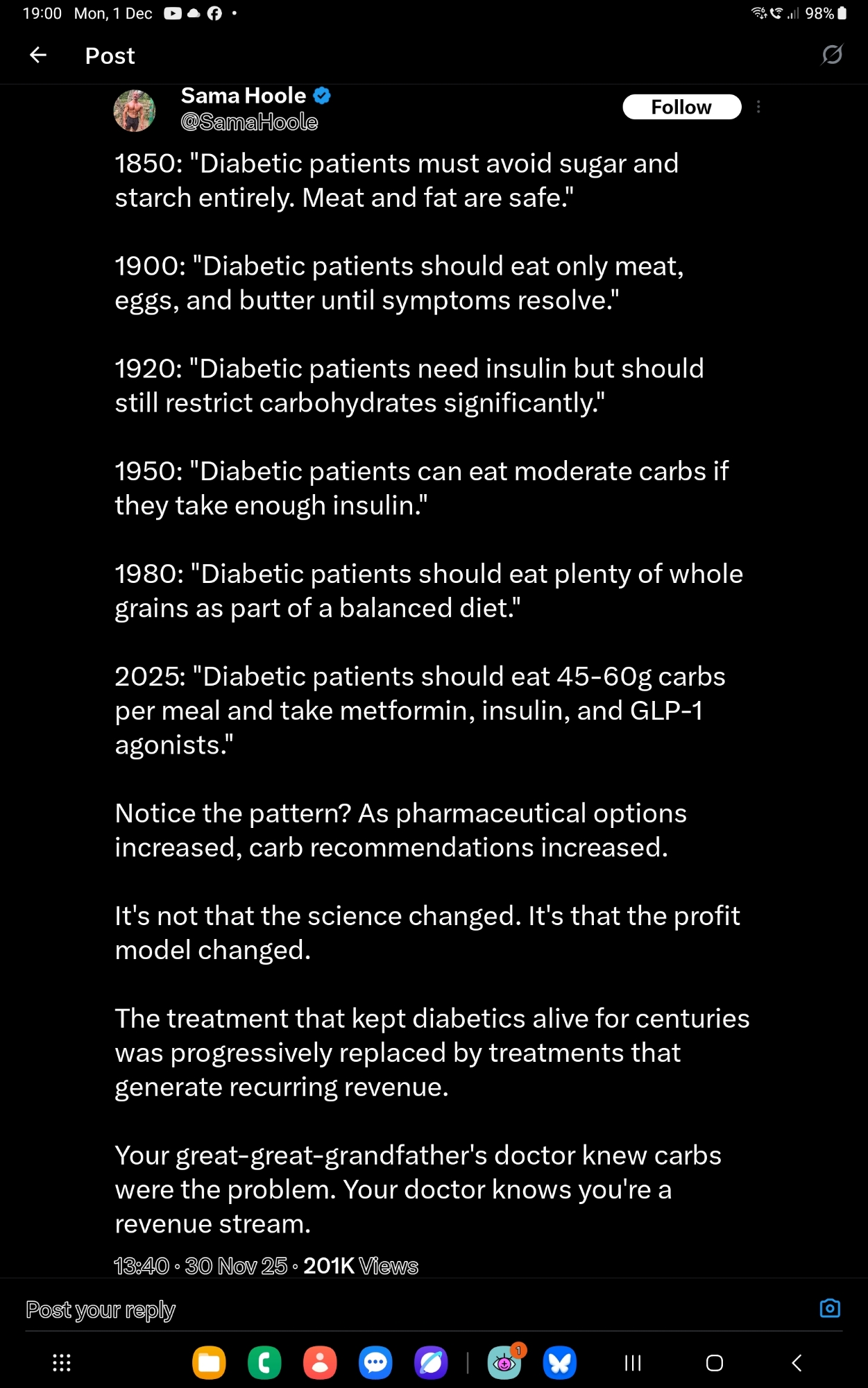
Task: Go to the home screen
Action: [x=715, y=1363]
